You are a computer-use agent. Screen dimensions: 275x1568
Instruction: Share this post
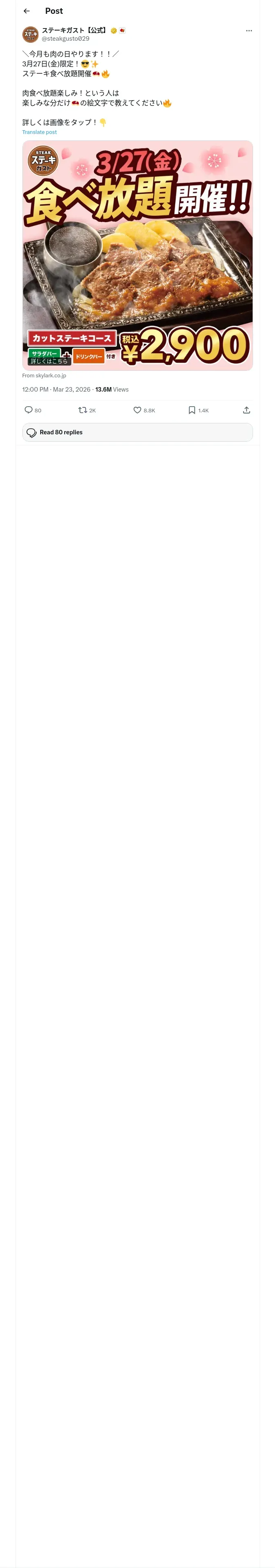click(x=246, y=410)
